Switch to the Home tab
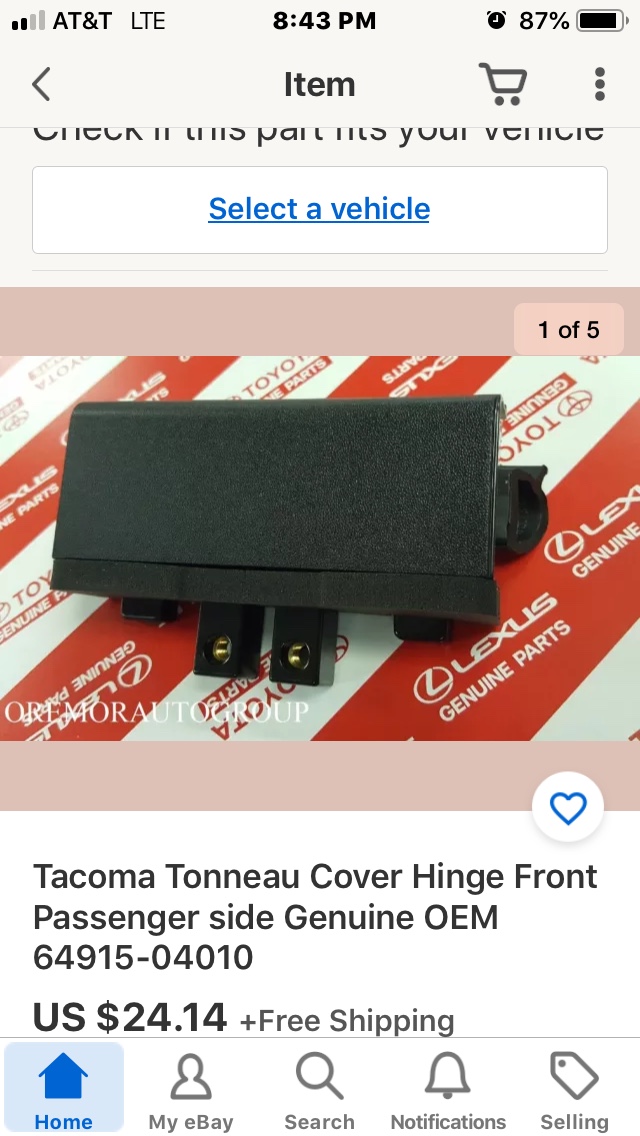 [x=64, y=1091]
